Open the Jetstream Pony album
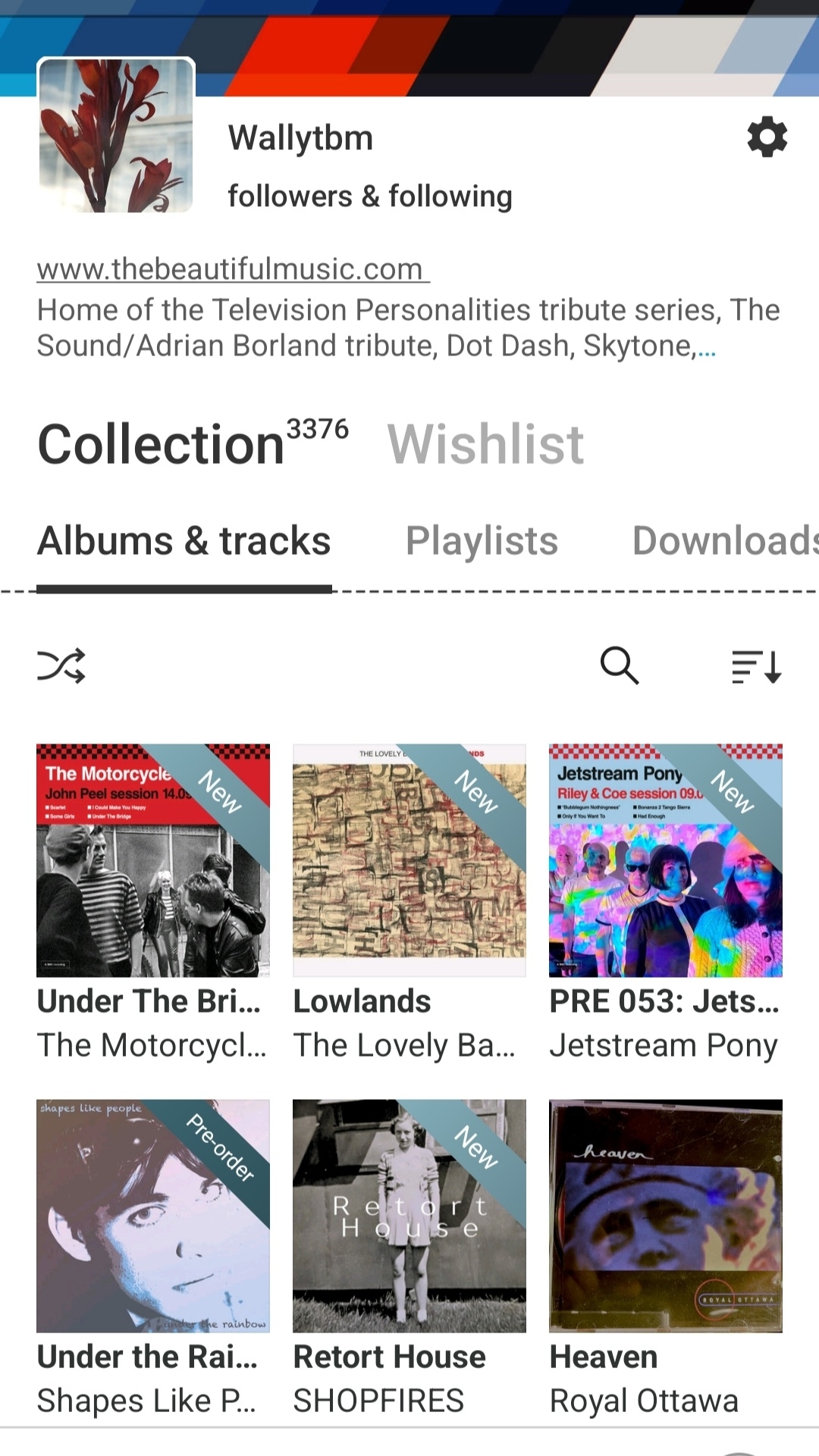The width and height of the screenshot is (819, 1456). tap(666, 861)
